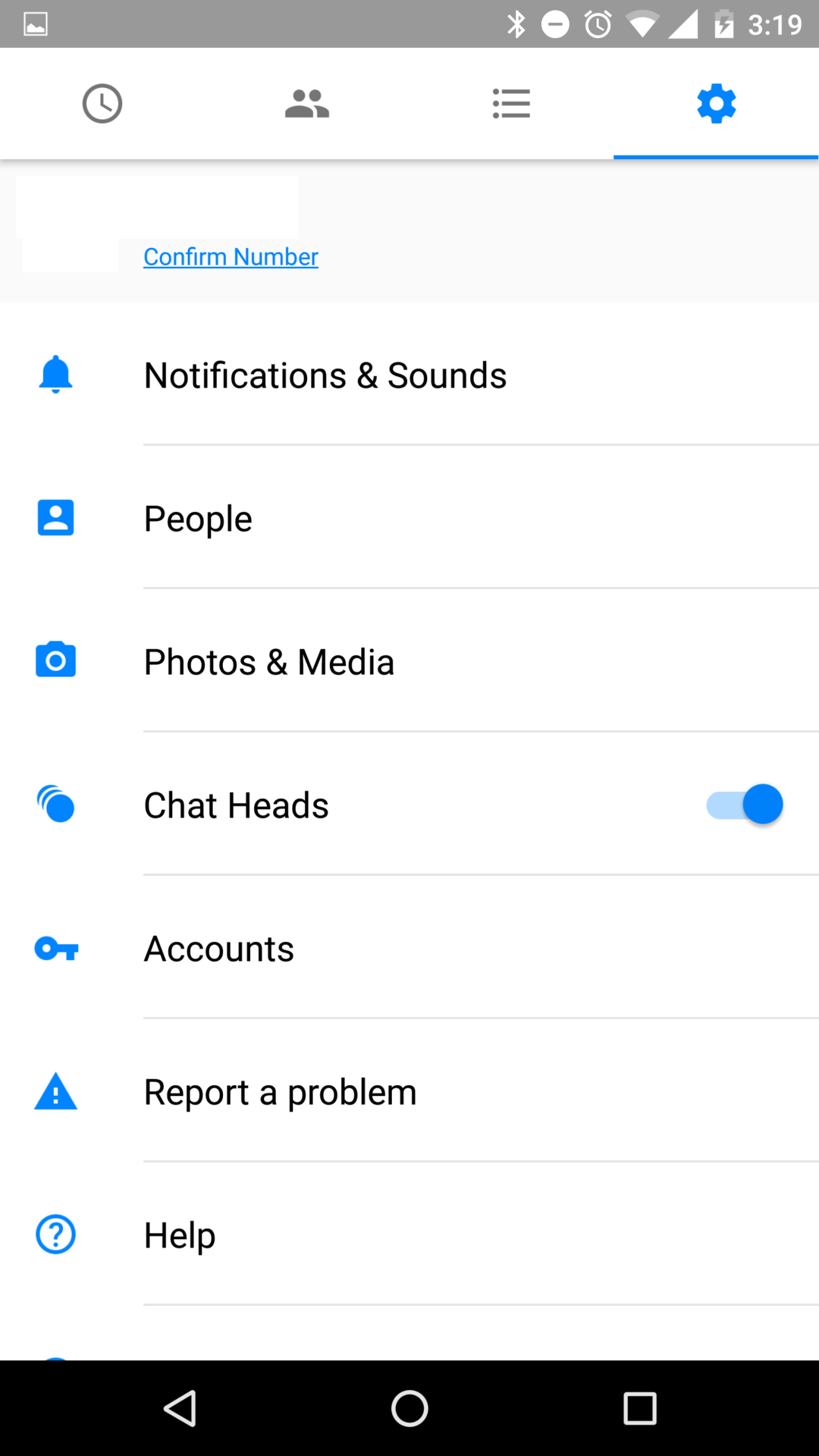The height and width of the screenshot is (1456, 819).
Task: Open the Help section
Action: [180, 1235]
